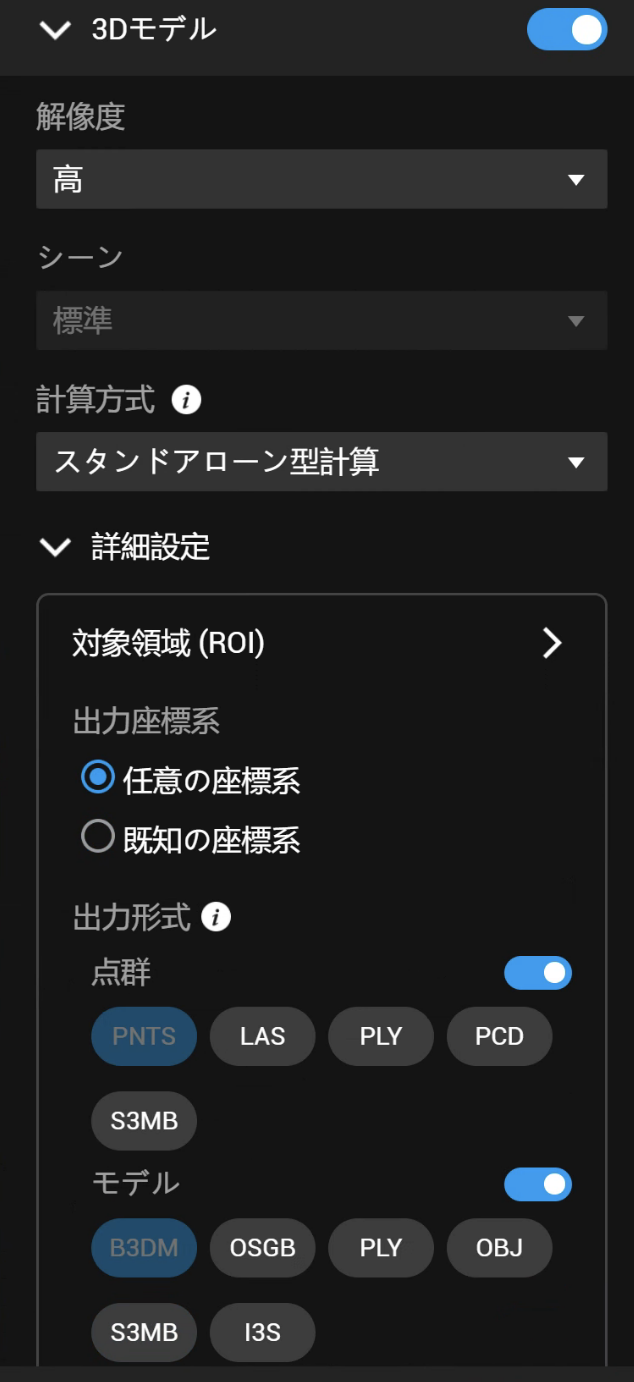Select PCD as point cloud format
This screenshot has width=634, height=1382.
coord(499,1036)
